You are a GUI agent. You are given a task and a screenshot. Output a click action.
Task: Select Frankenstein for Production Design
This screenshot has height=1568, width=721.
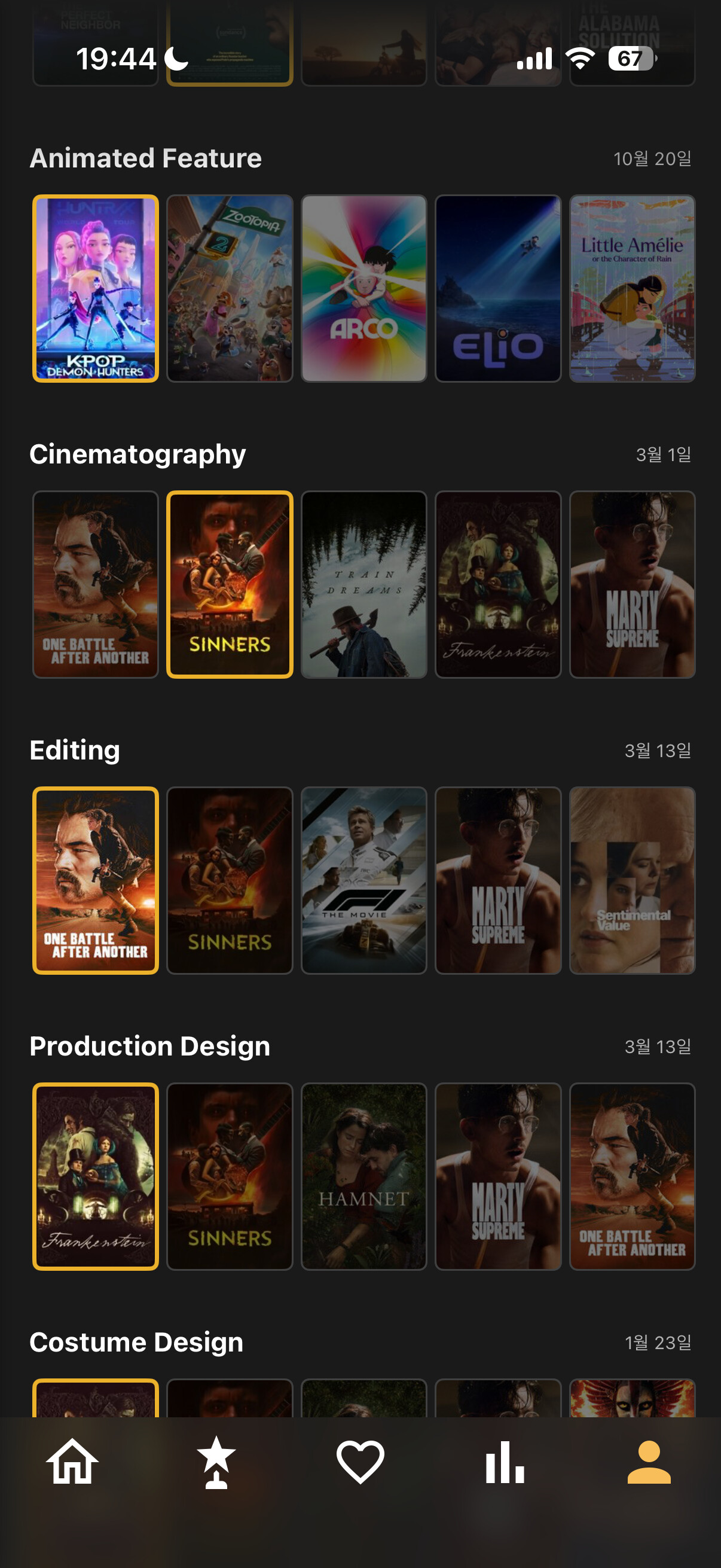click(96, 1176)
